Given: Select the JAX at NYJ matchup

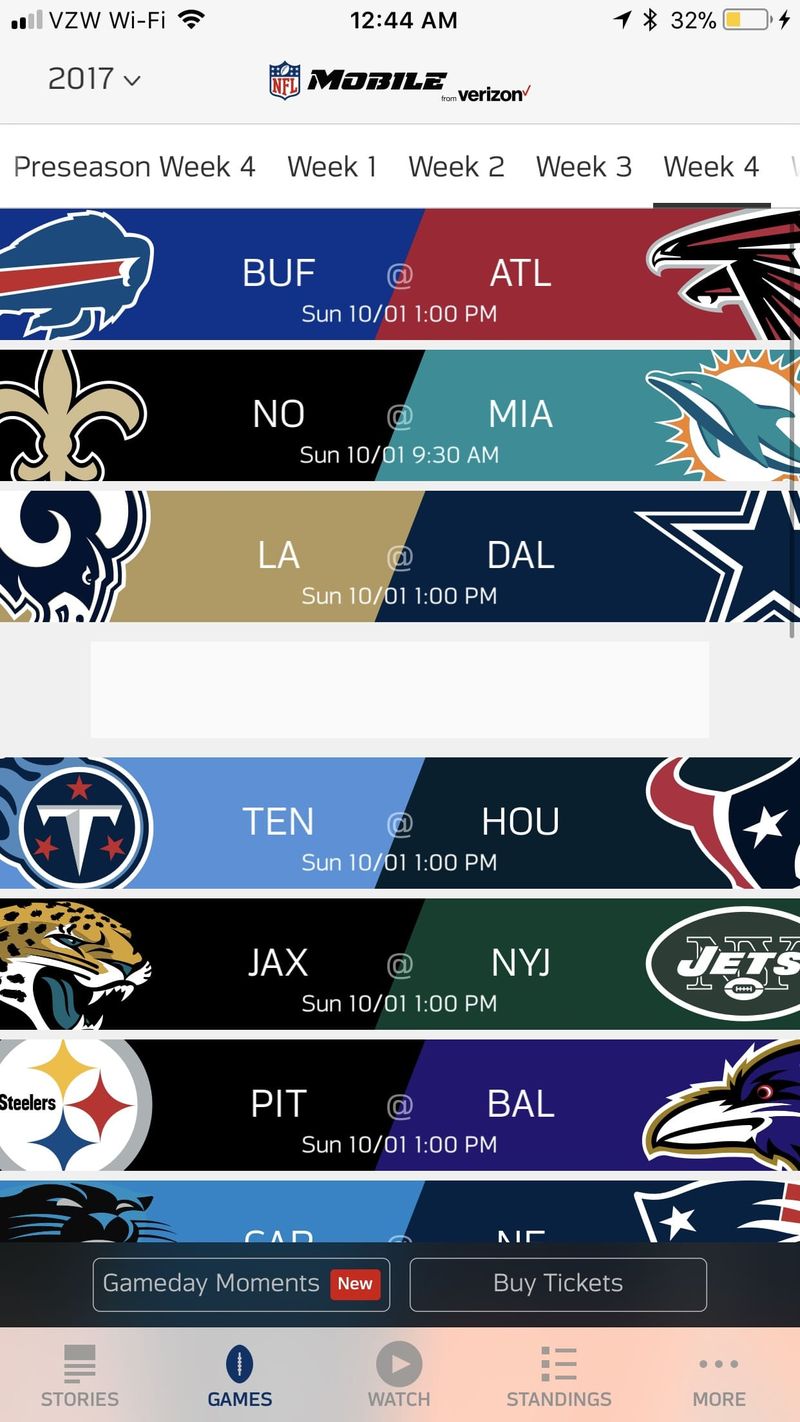Looking at the screenshot, I should pos(400,964).
